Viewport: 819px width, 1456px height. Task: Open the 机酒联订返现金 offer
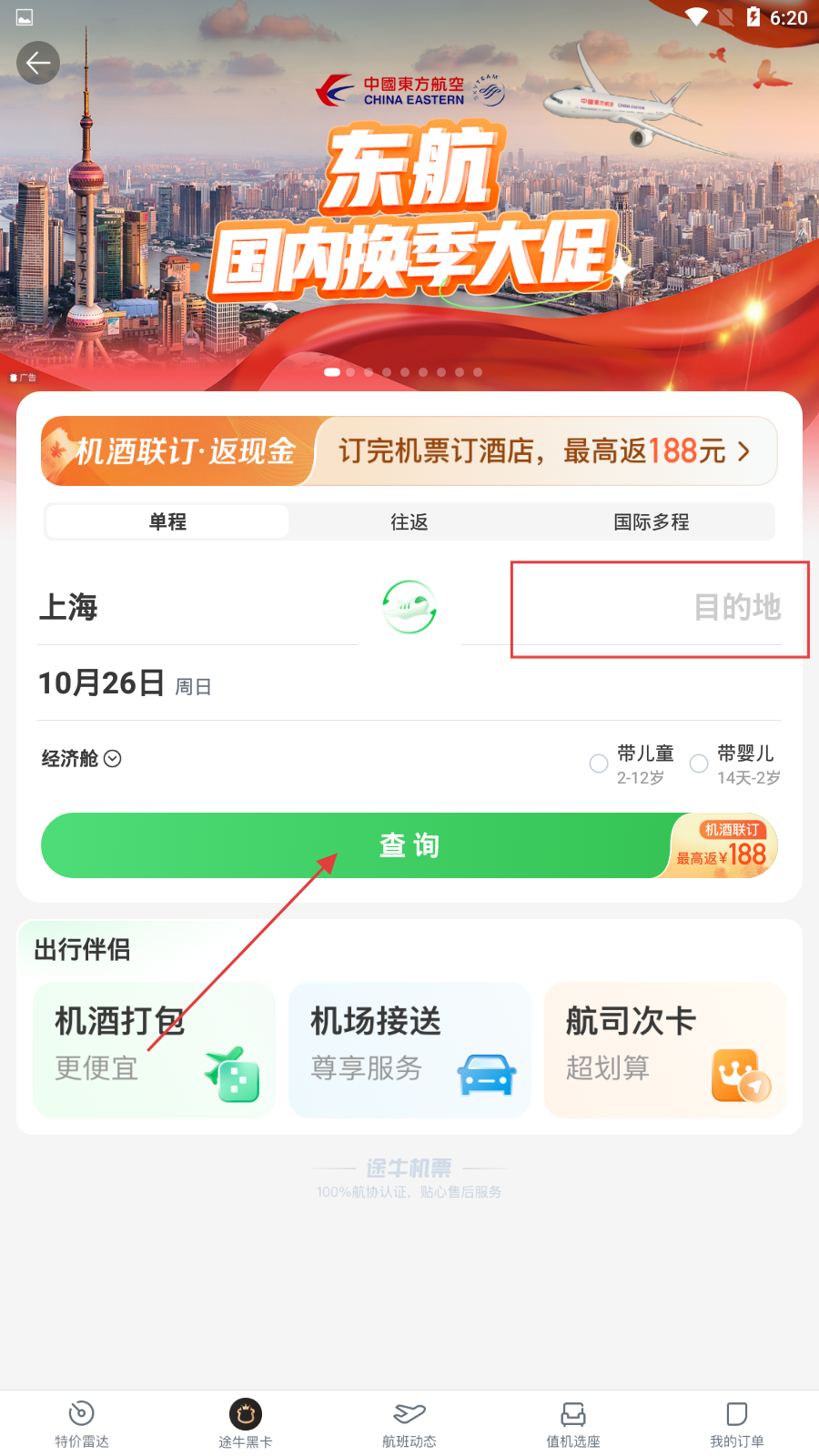409,450
